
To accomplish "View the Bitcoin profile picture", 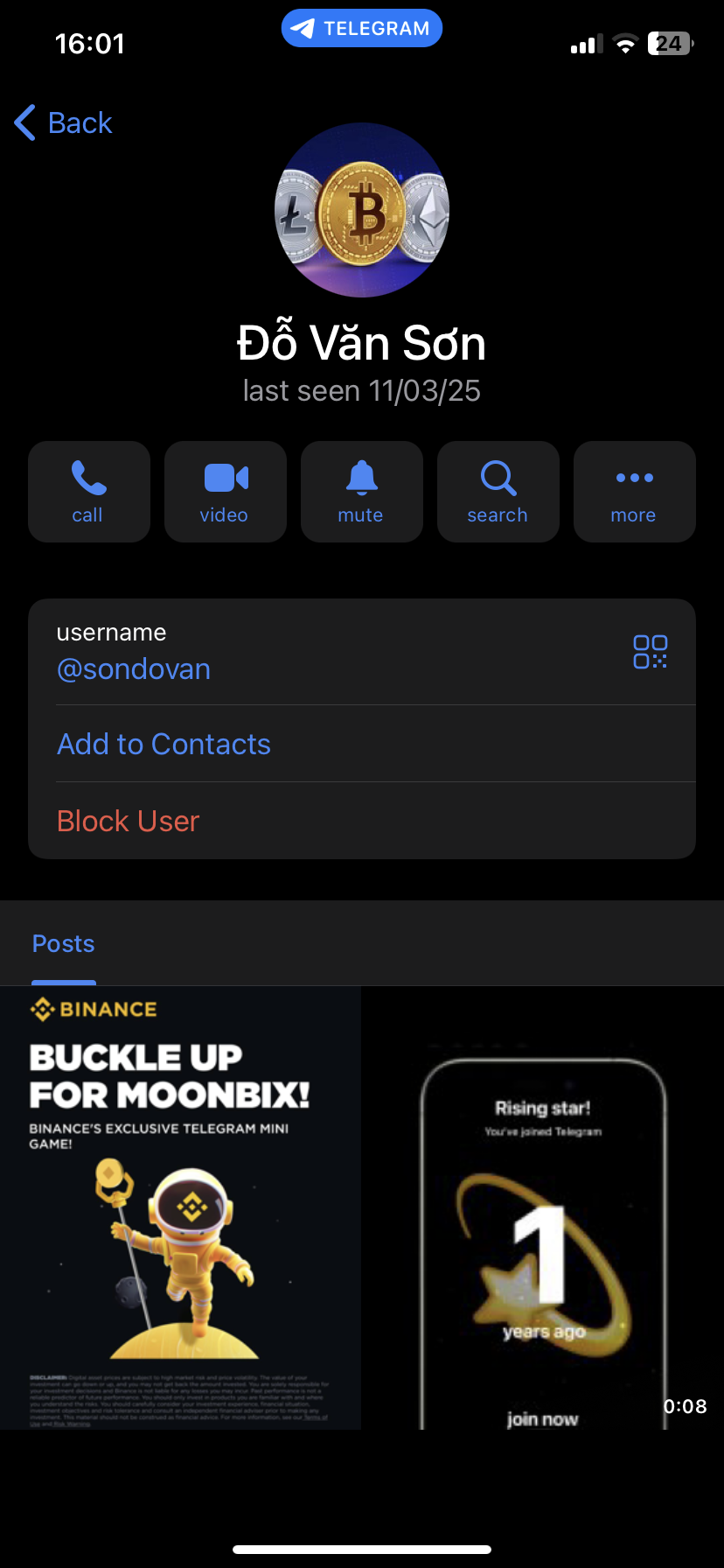I will point(362,210).
